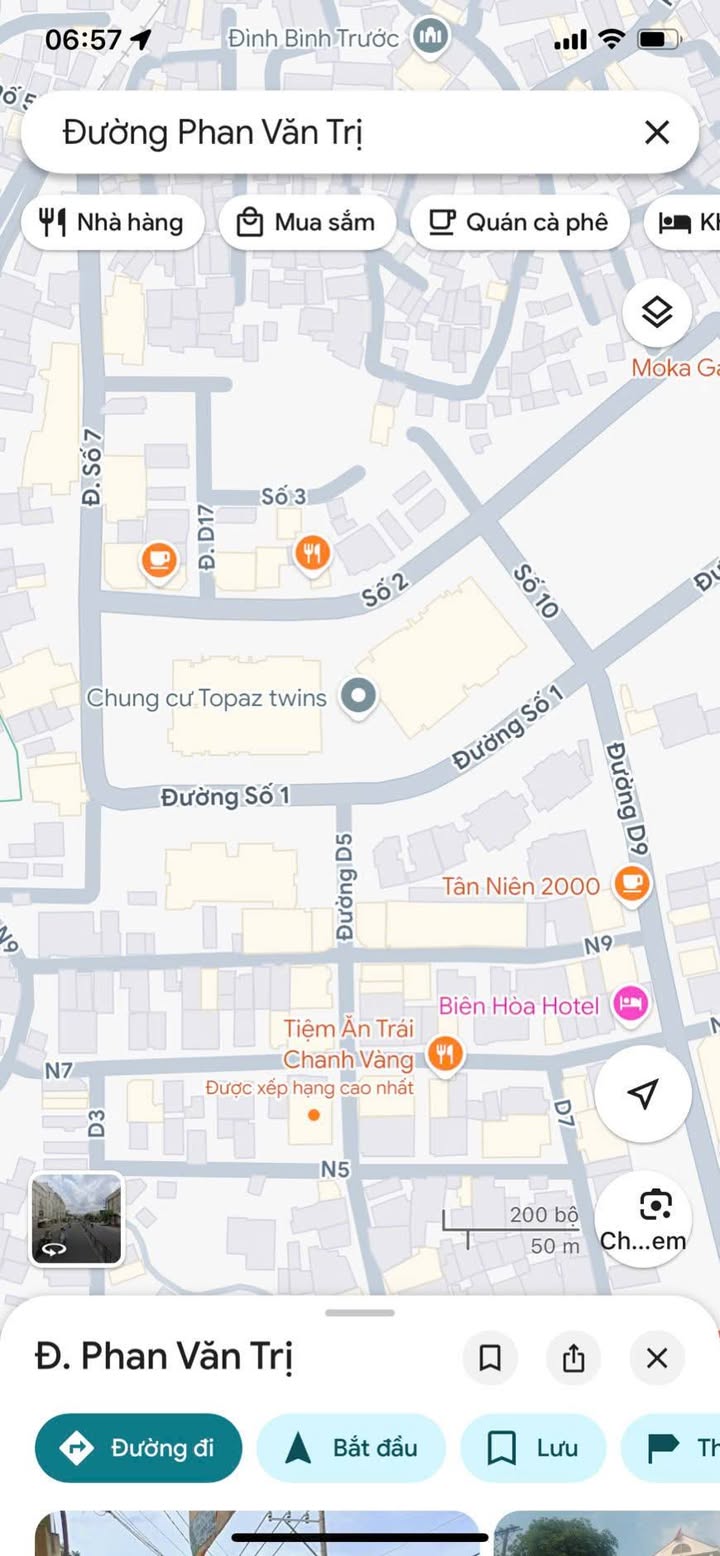Tap the Đường đi directions button

pyautogui.click(x=139, y=1447)
